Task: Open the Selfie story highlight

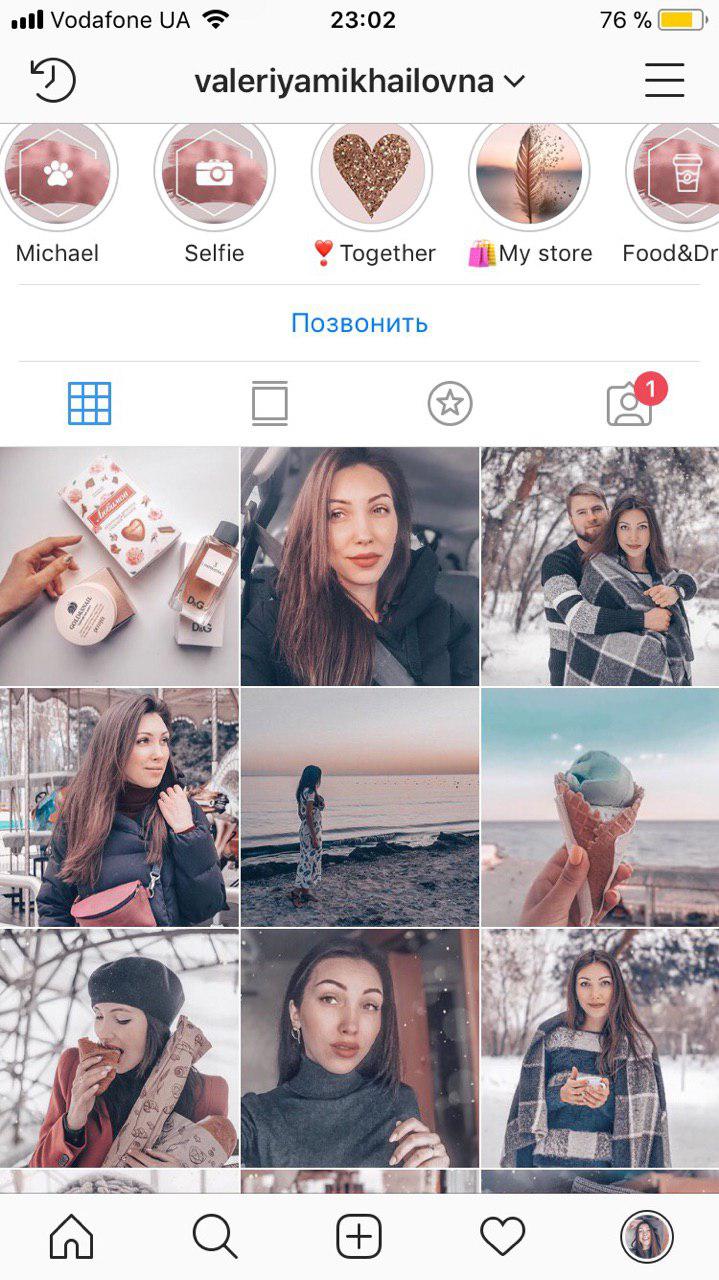Action: tap(214, 173)
